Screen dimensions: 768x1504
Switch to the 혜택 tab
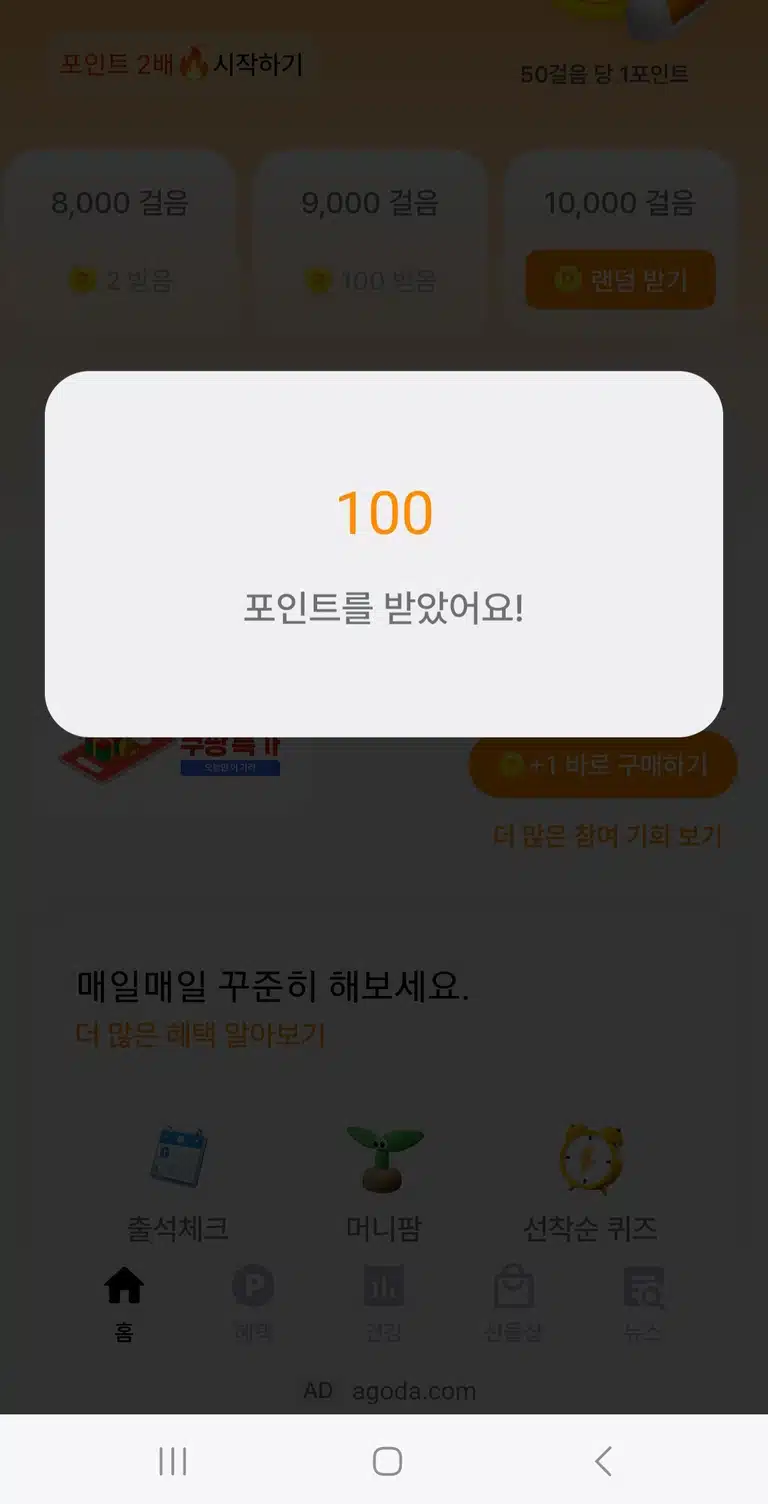pyautogui.click(x=253, y=1304)
